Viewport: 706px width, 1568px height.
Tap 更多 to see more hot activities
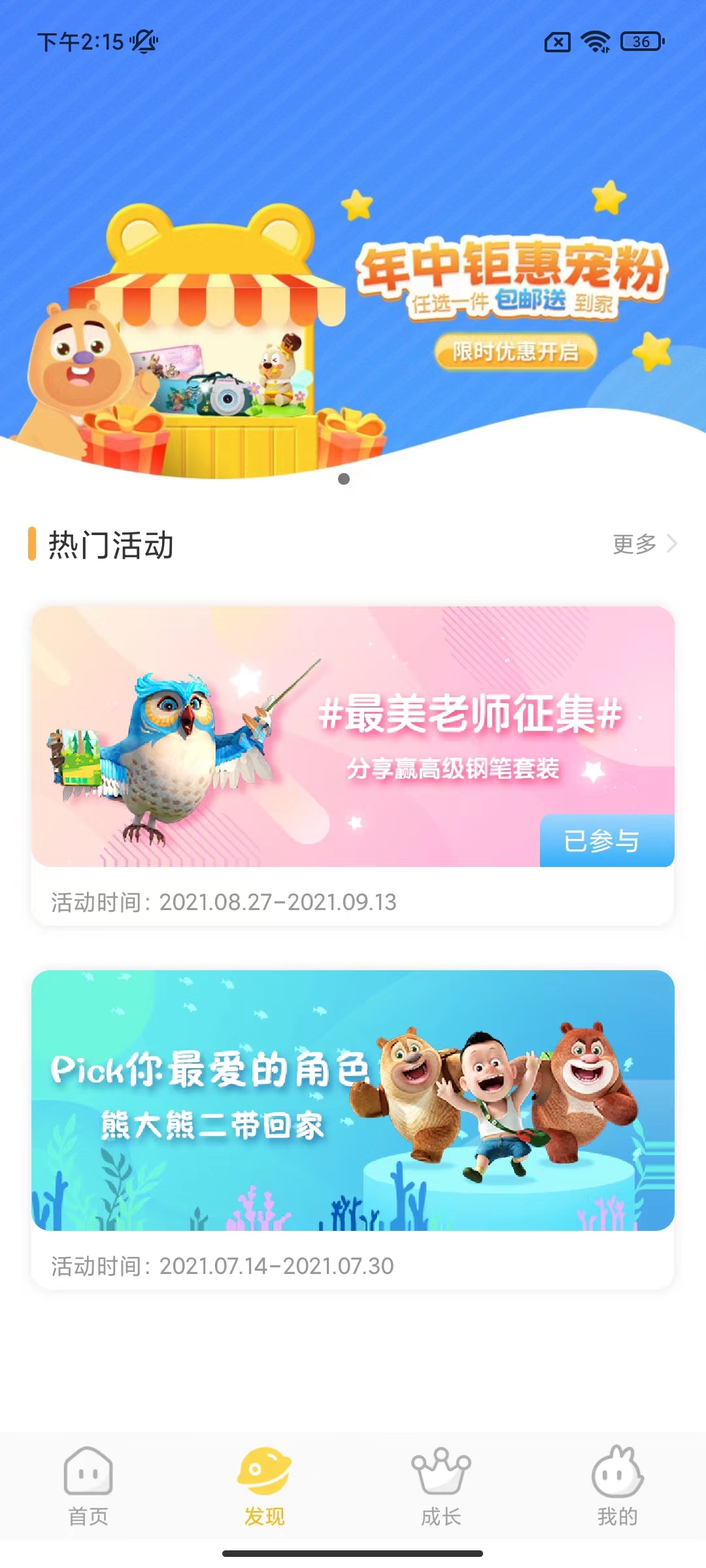[643, 544]
